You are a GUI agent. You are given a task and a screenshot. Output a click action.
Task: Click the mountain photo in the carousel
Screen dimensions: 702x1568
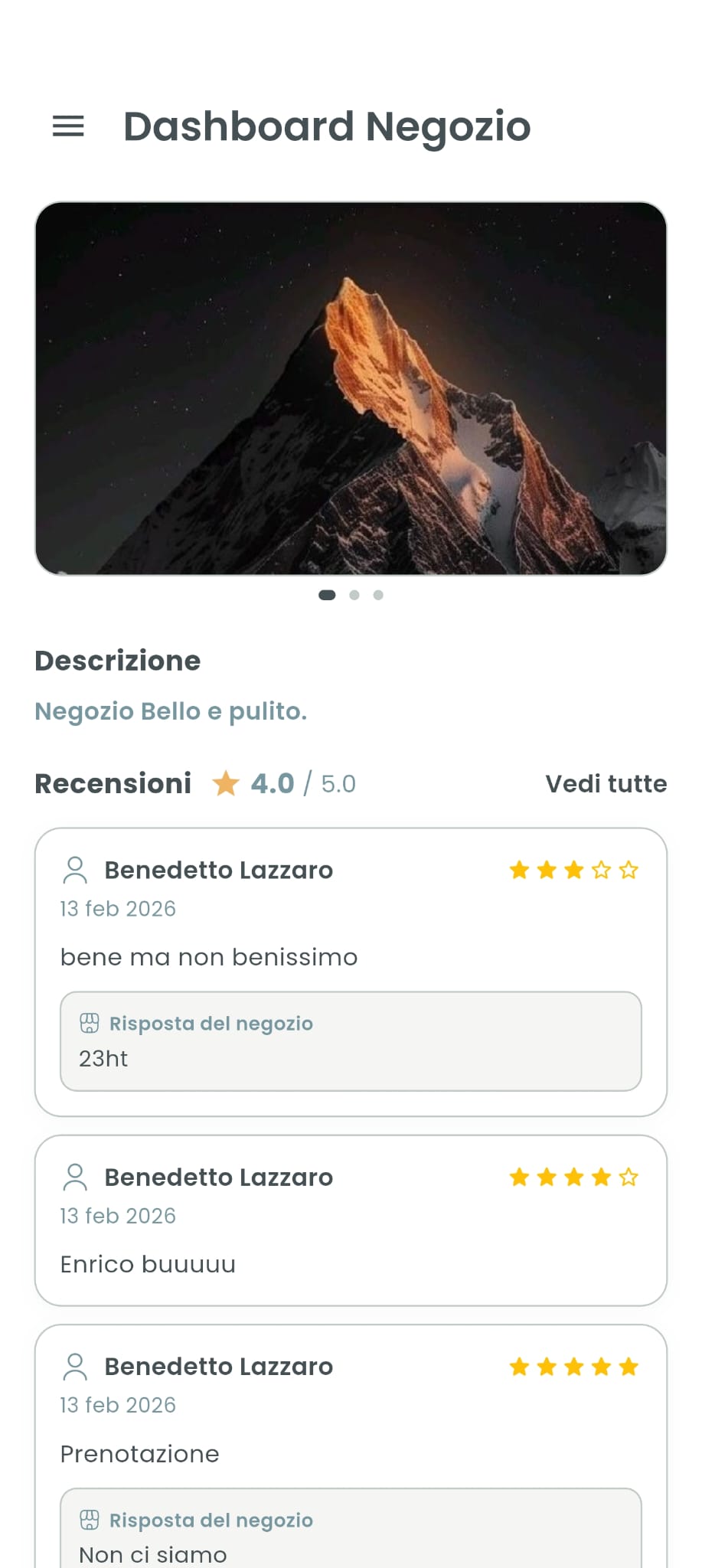[x=351, y=387]
